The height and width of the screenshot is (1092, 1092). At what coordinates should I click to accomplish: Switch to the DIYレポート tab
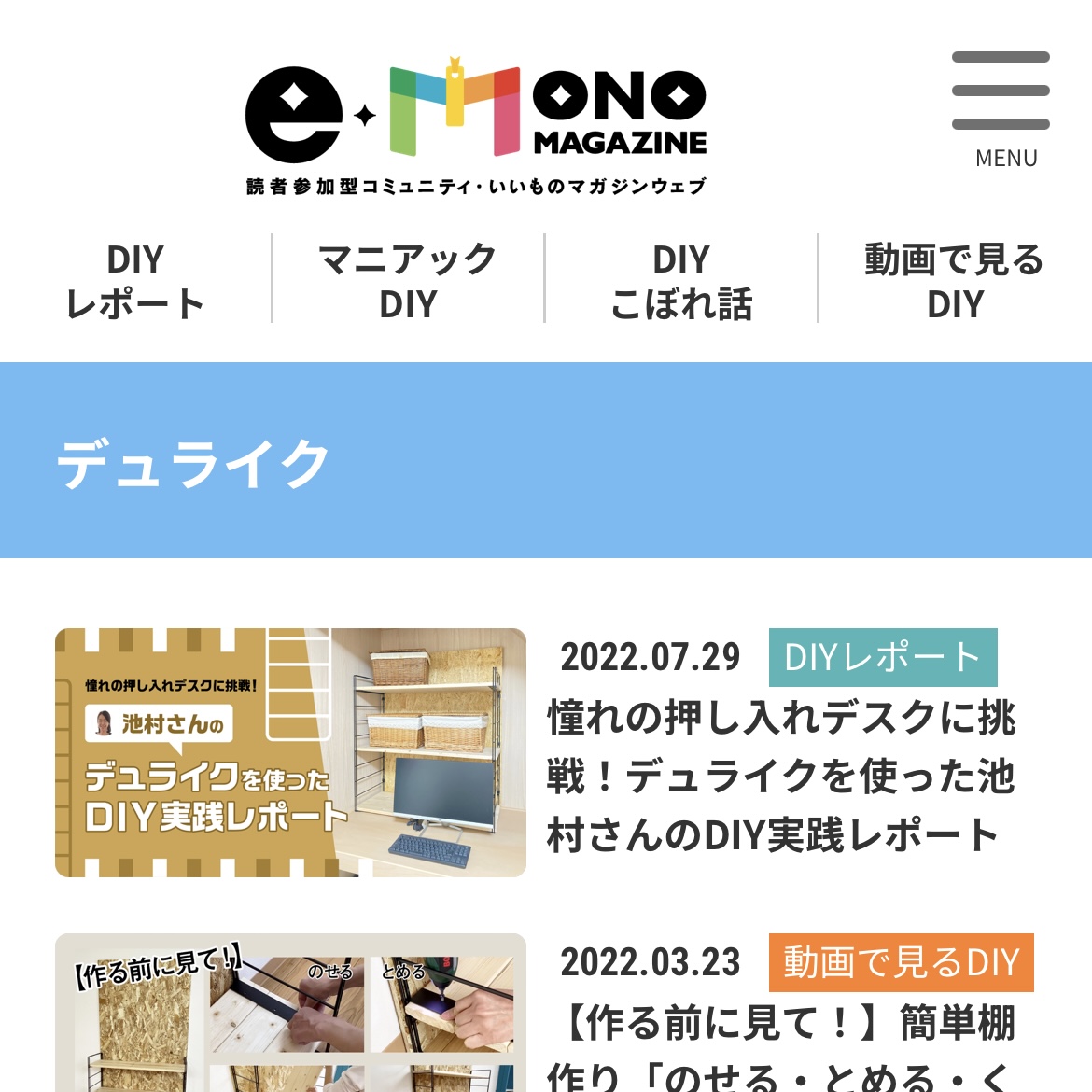point(135,281)
